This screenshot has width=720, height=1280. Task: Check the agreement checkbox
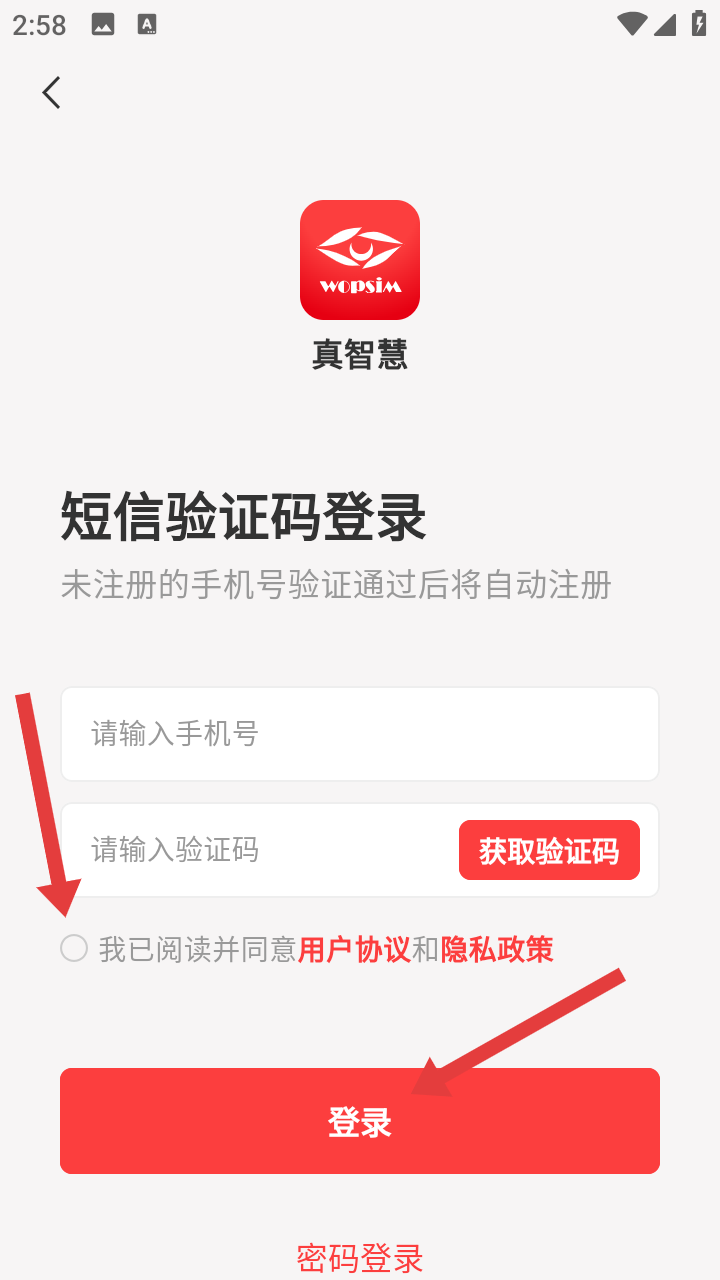coord(74,948)
